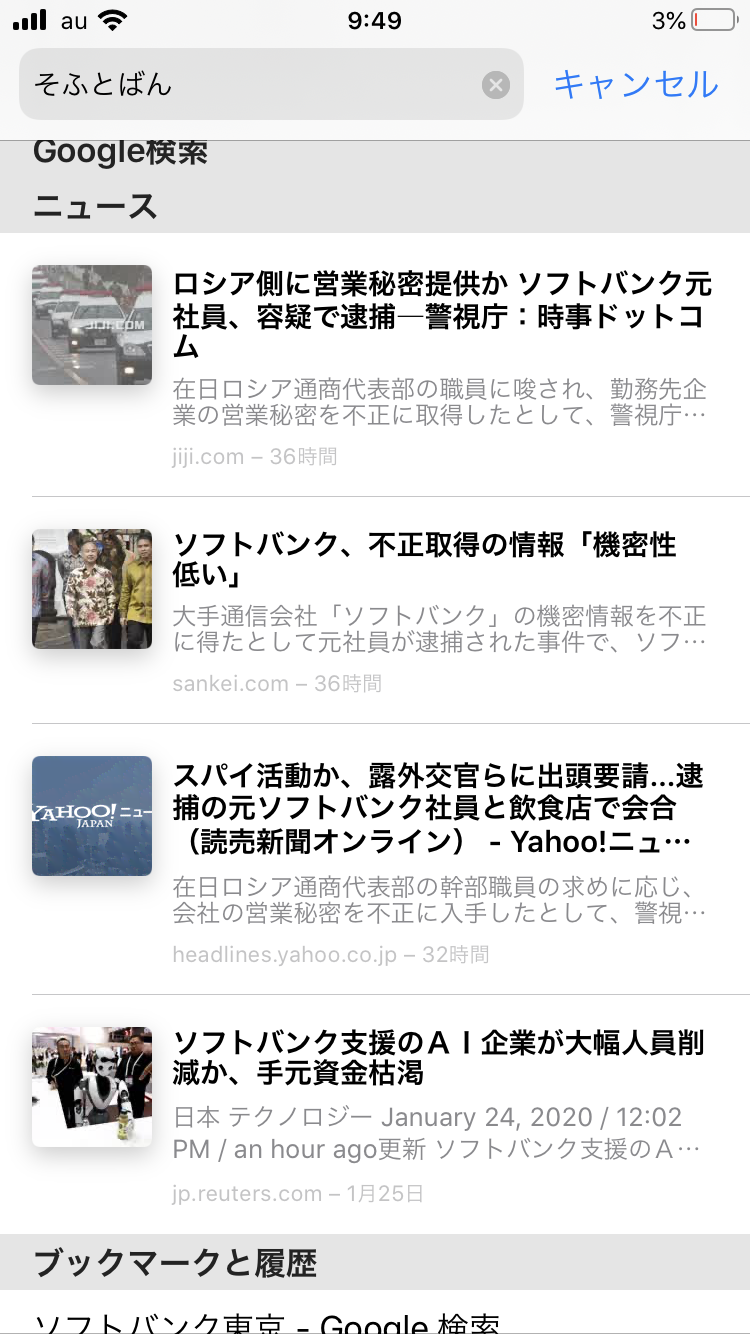Image resolution: width=750 pixels, height=1334 pixels.
Task: Clear the search text with the X icon
Action: (496, 85)
